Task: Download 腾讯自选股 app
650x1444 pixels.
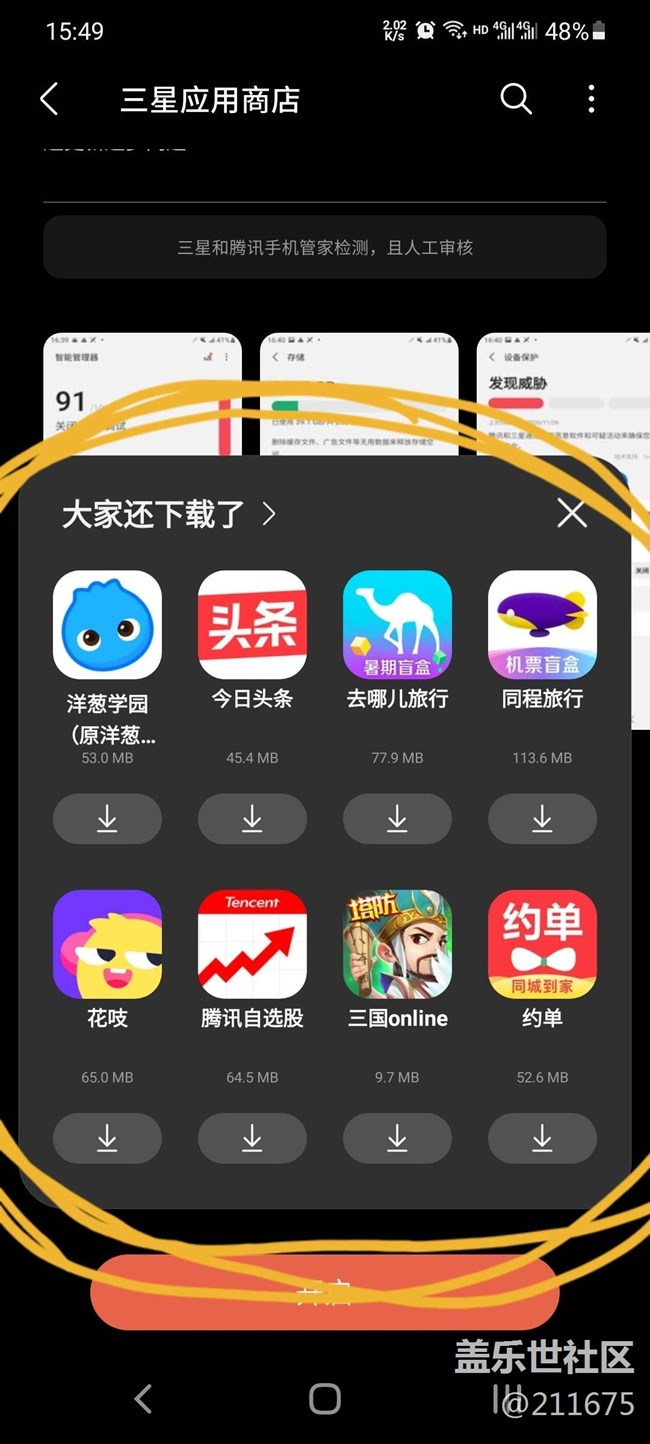Action: tap(252, 1138)
